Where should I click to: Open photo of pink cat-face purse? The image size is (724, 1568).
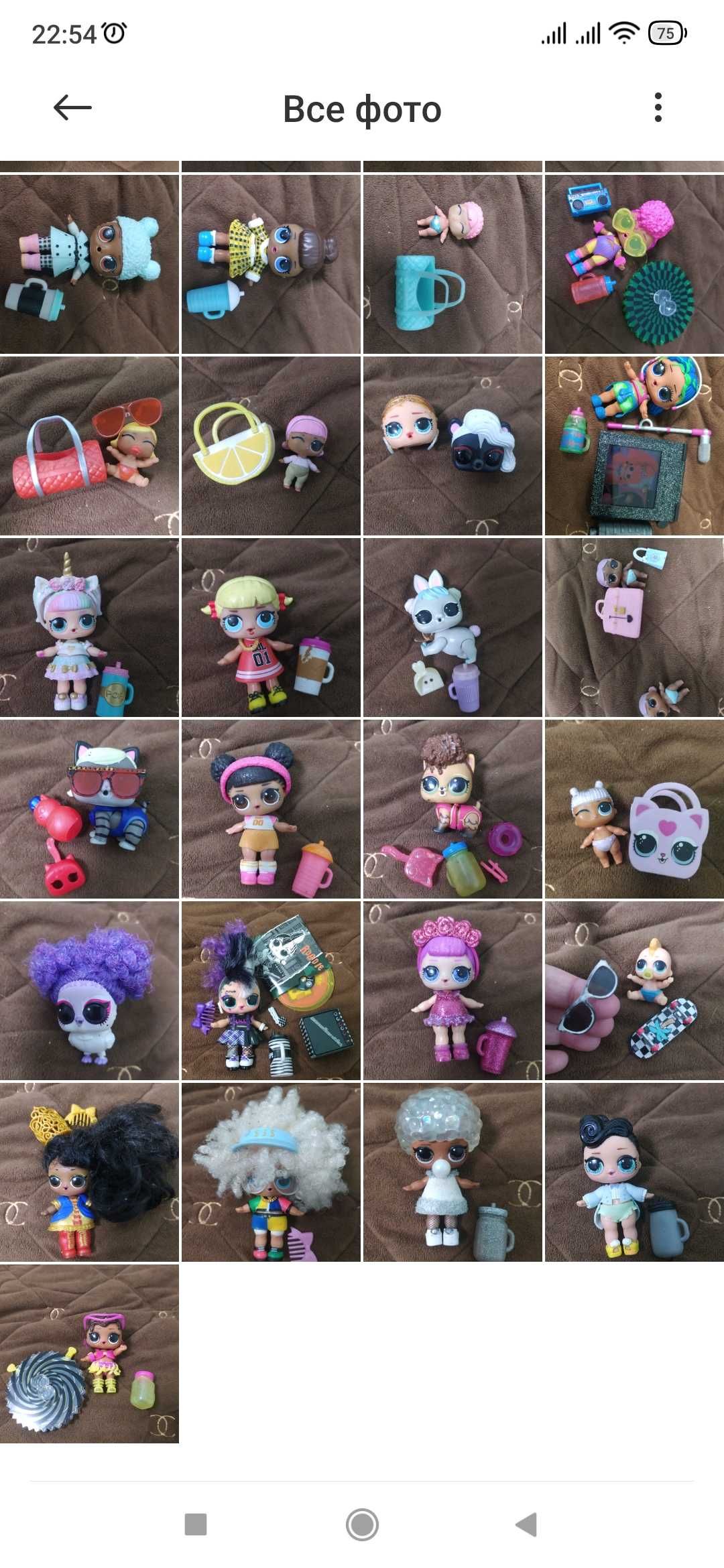[x=634, y=809]
